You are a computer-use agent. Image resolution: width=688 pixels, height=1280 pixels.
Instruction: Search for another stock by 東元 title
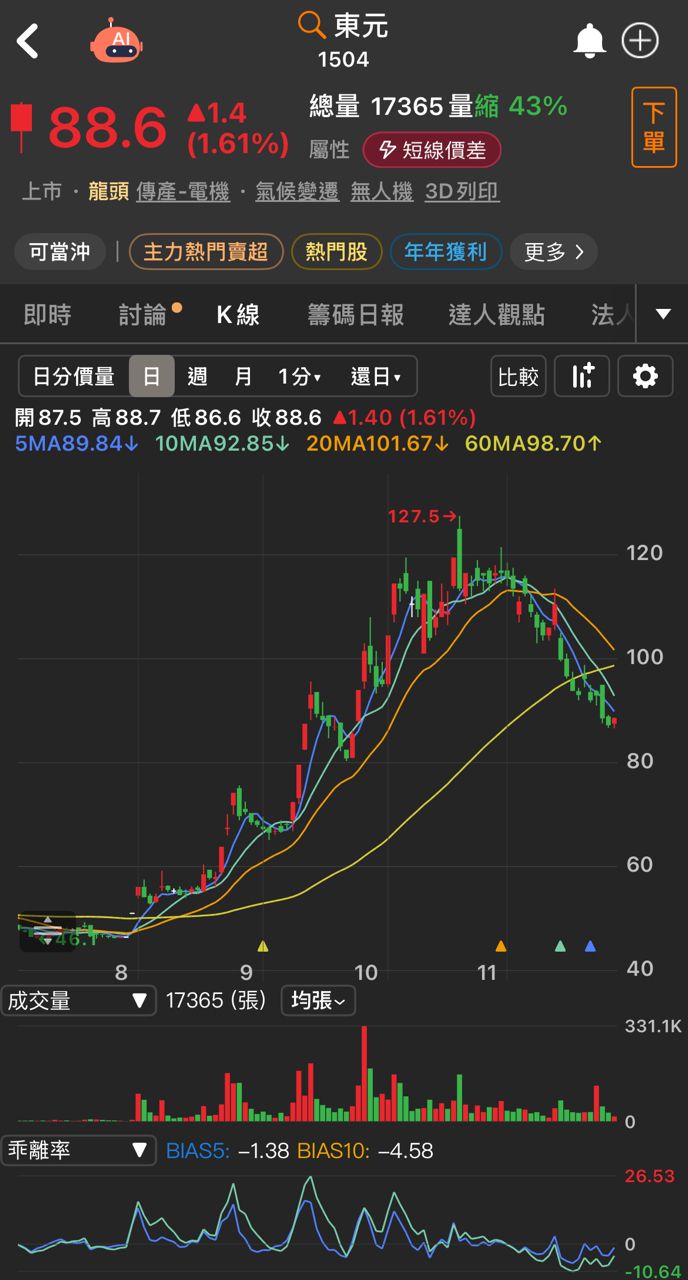coord(343,27)
